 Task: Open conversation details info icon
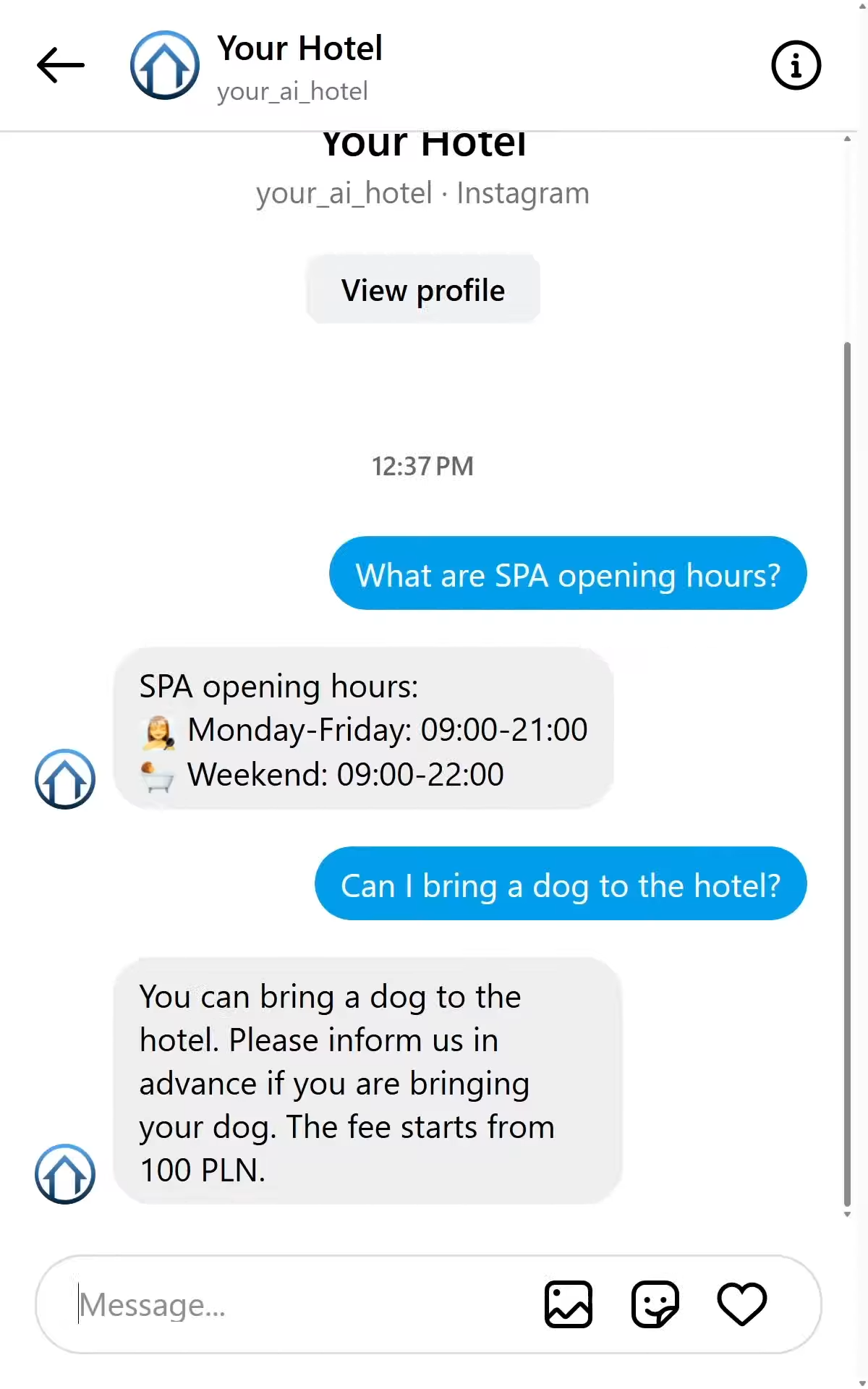796,65
